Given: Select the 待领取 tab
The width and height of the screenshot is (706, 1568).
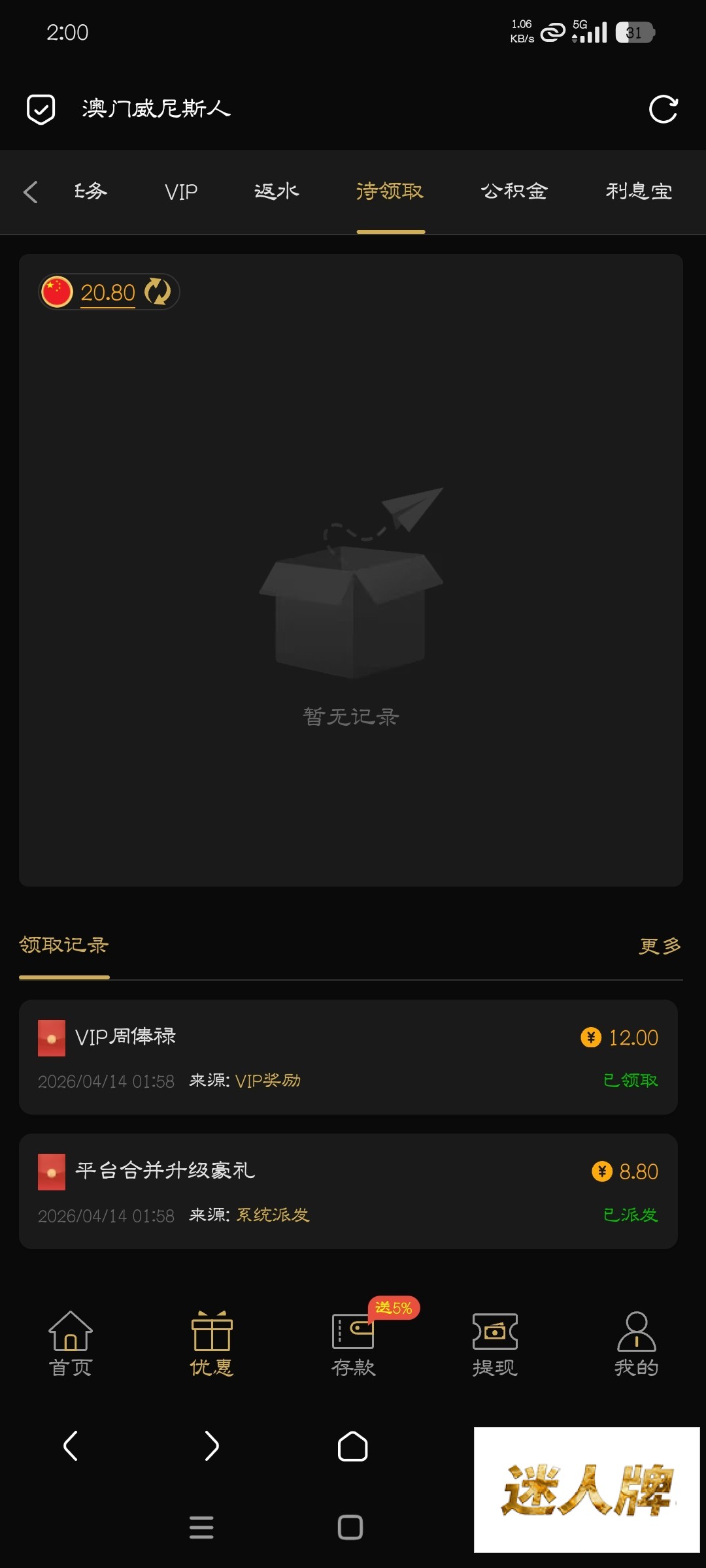Looking at the screenshot, I should pyautogui.click(x=390, y=192).
